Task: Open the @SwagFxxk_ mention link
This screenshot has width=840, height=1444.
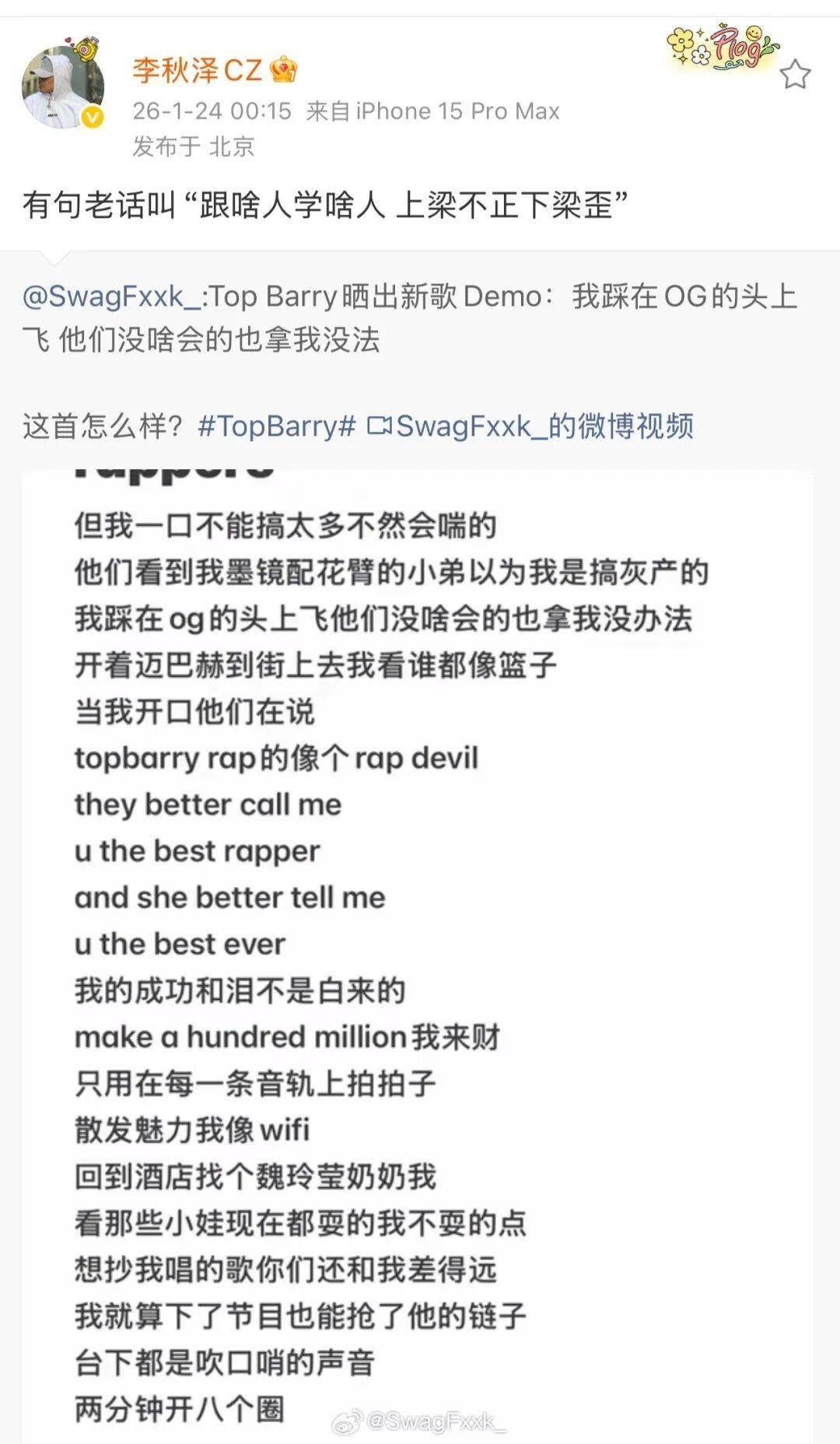Action: (x=111, y=297)
